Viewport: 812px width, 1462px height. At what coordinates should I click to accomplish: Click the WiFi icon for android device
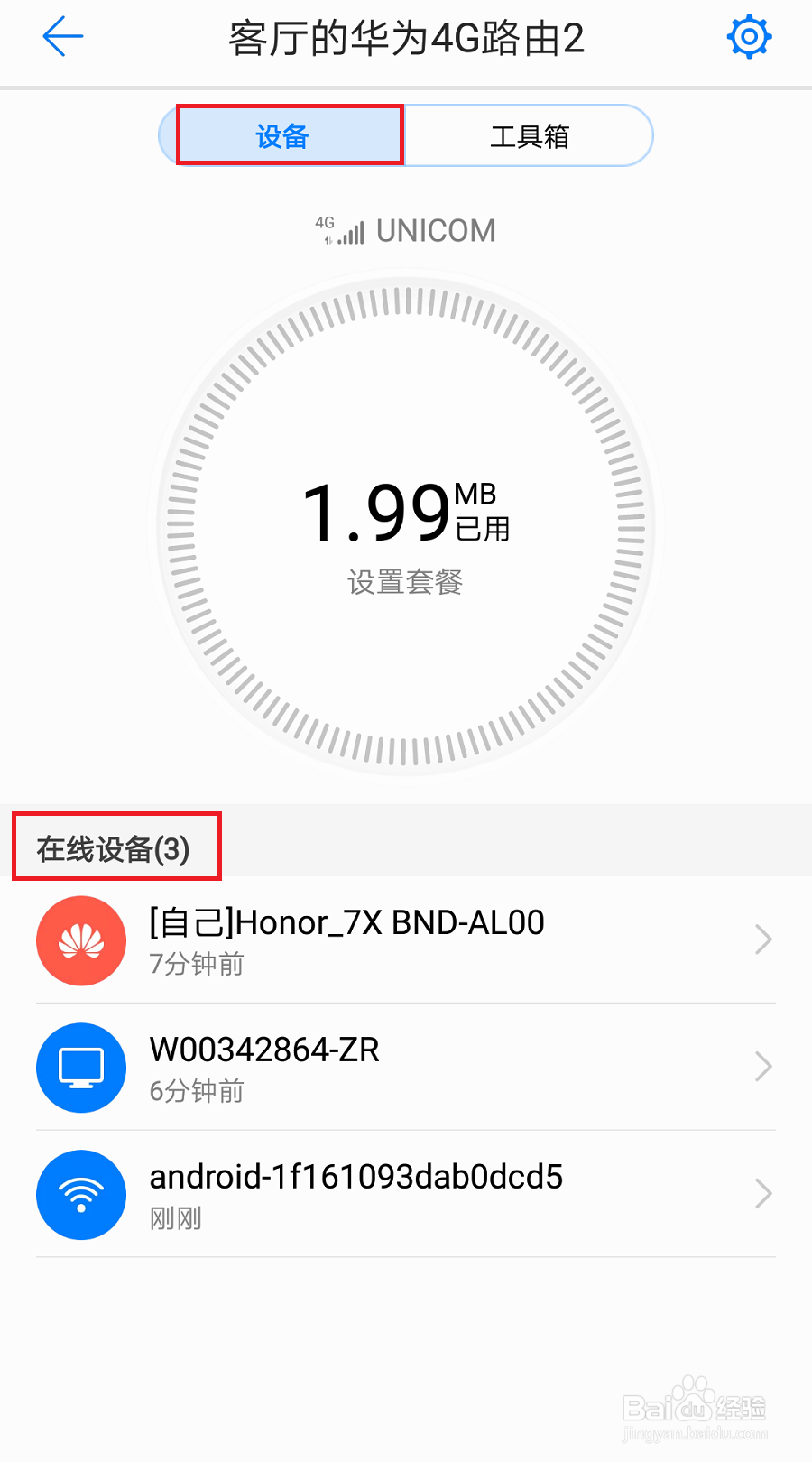[x=80, y=1194]
